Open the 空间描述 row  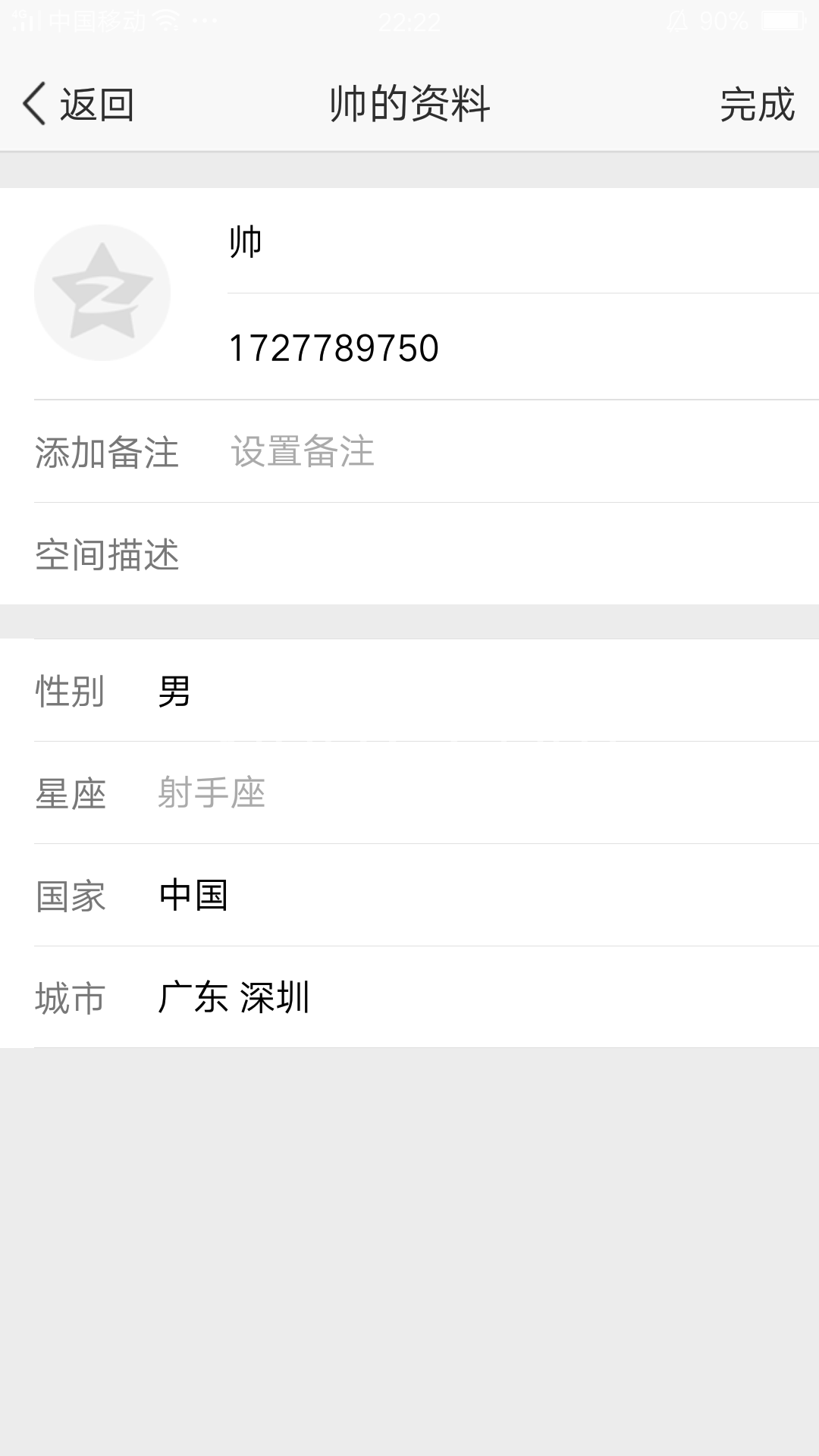(409, 554)
